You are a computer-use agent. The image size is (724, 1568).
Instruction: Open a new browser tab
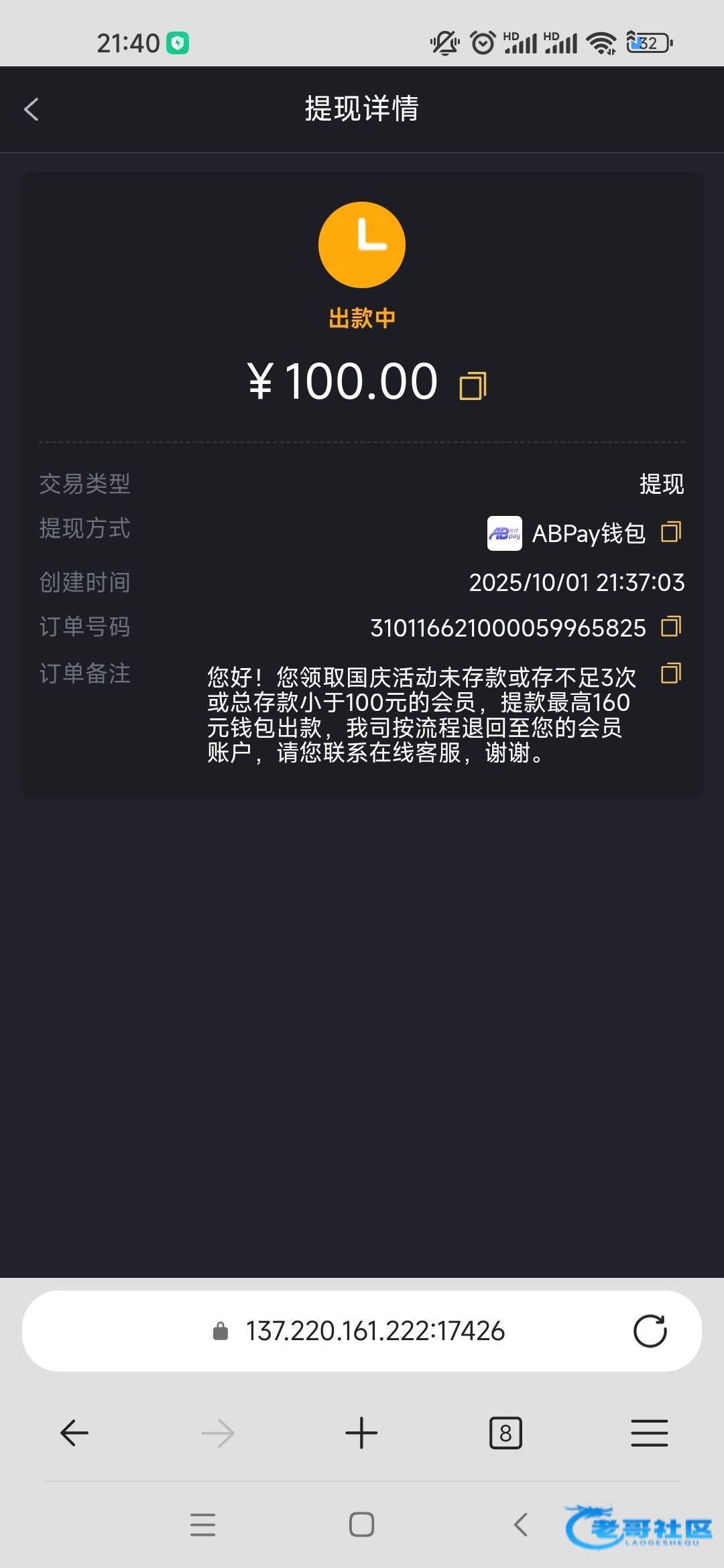[x=361, y=1433]
